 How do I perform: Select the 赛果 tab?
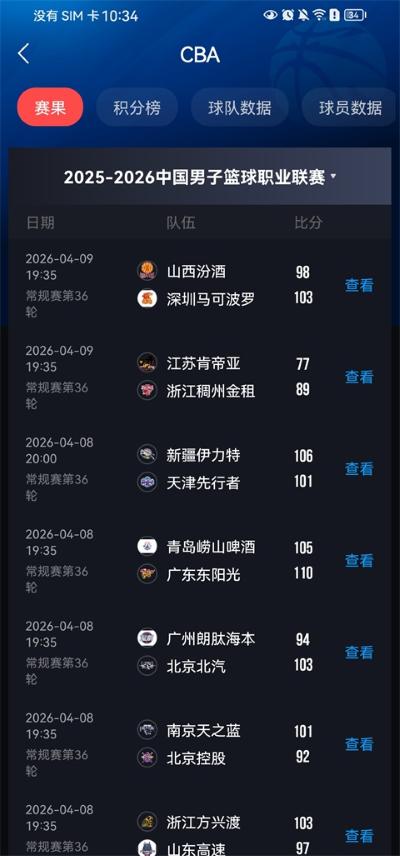pos(50,108)
